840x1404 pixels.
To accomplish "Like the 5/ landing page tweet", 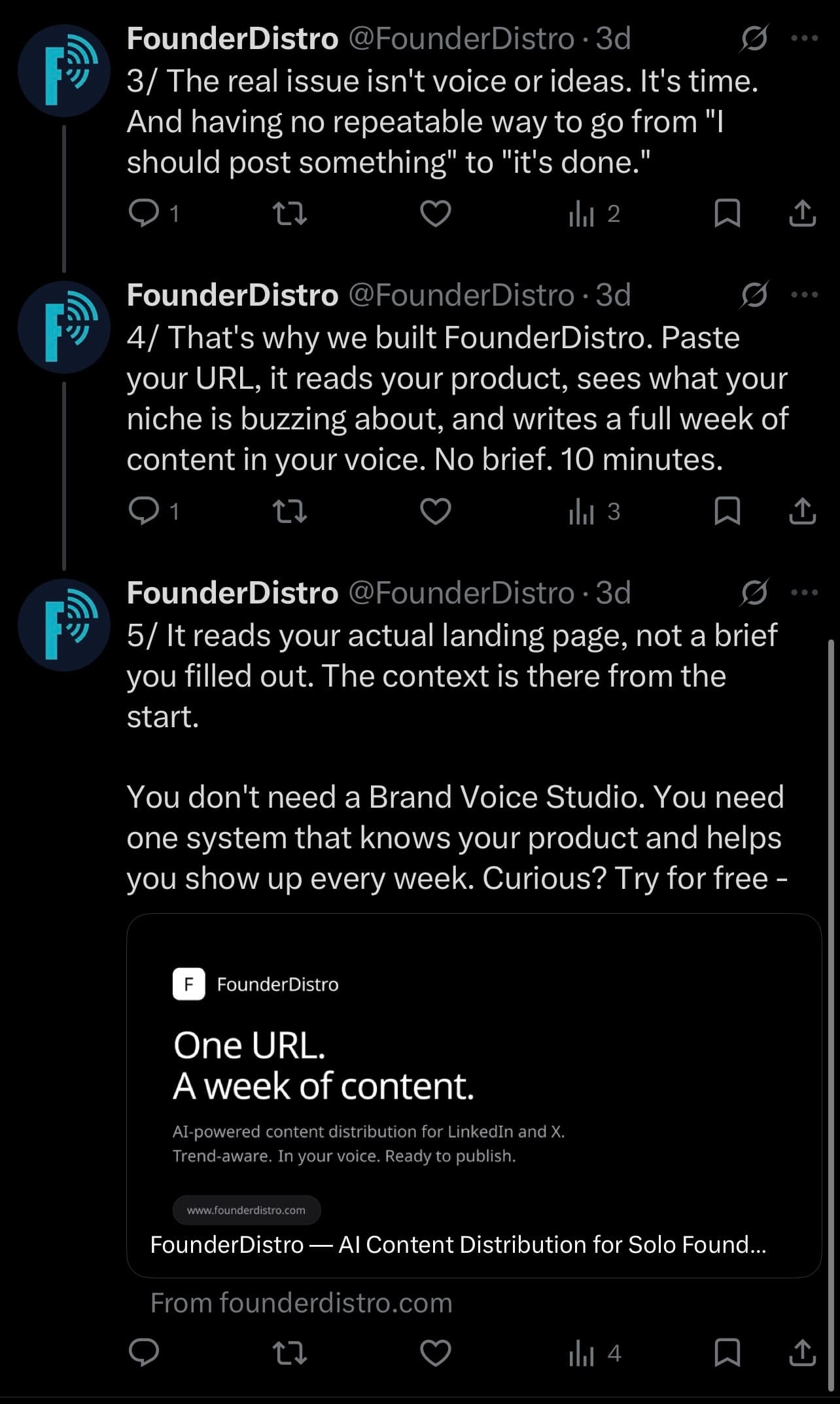I will coord(435,1352).
